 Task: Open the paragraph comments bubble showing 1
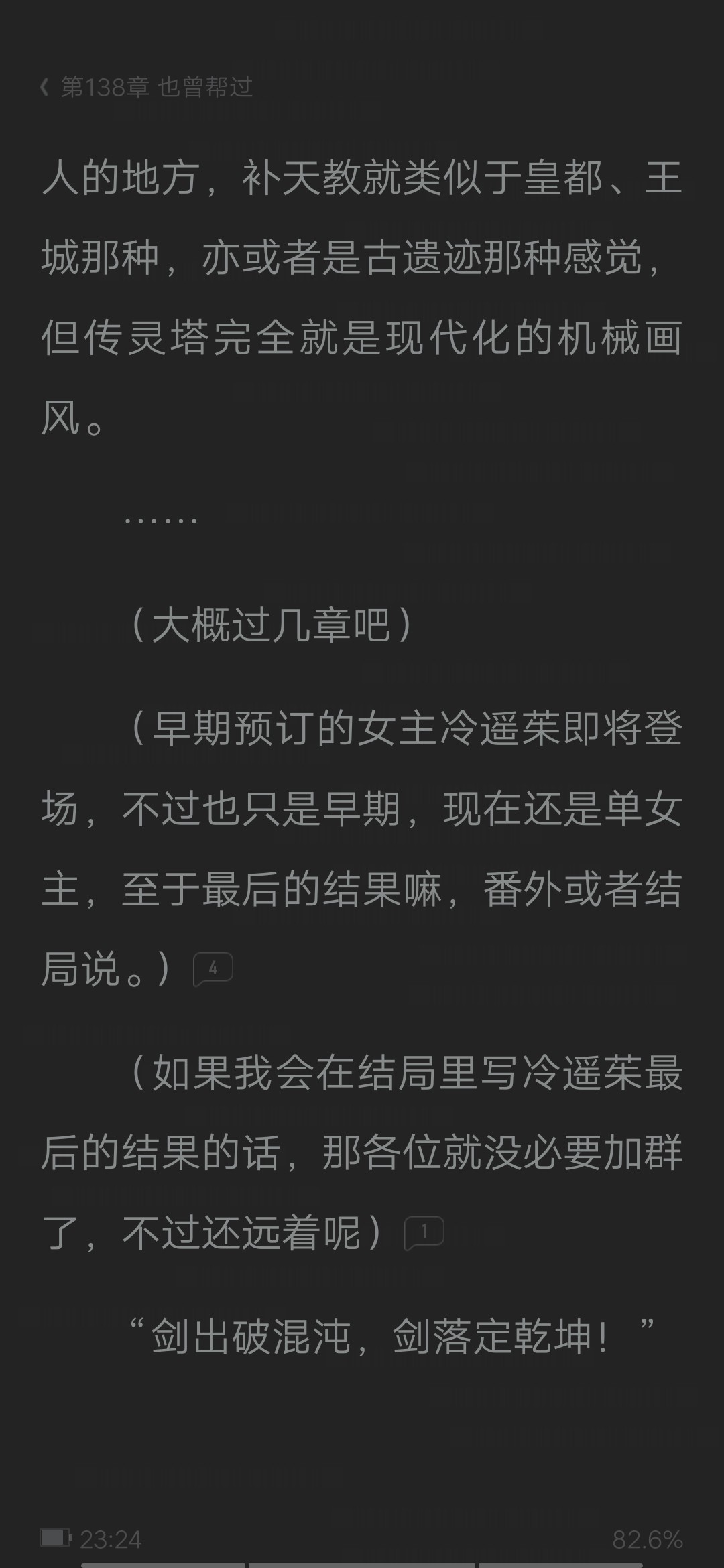pyautogui.click(x=424, y=1233)
